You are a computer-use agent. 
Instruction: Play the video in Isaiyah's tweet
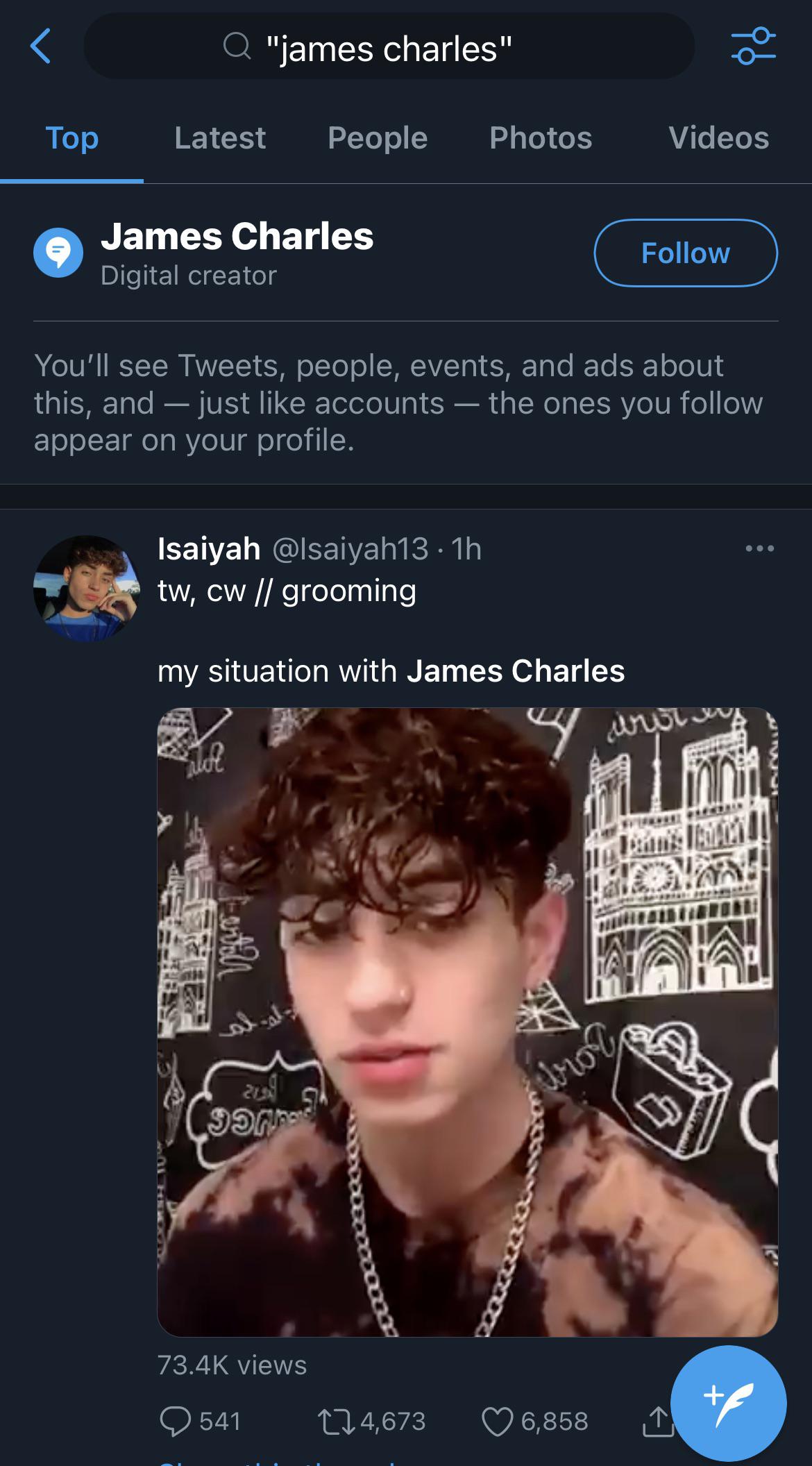pos(467,1022)
